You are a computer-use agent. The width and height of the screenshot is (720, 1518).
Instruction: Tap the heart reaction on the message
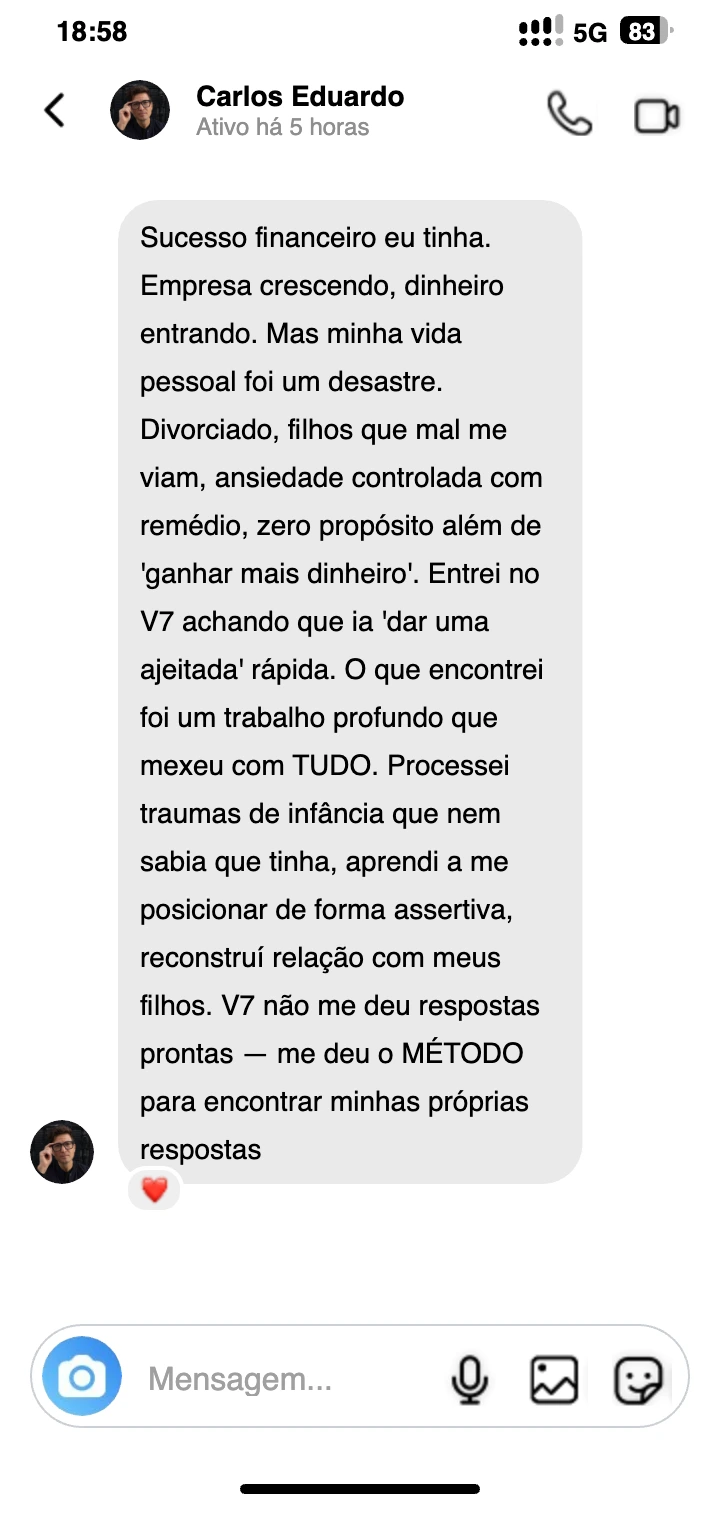(153, 1190)
